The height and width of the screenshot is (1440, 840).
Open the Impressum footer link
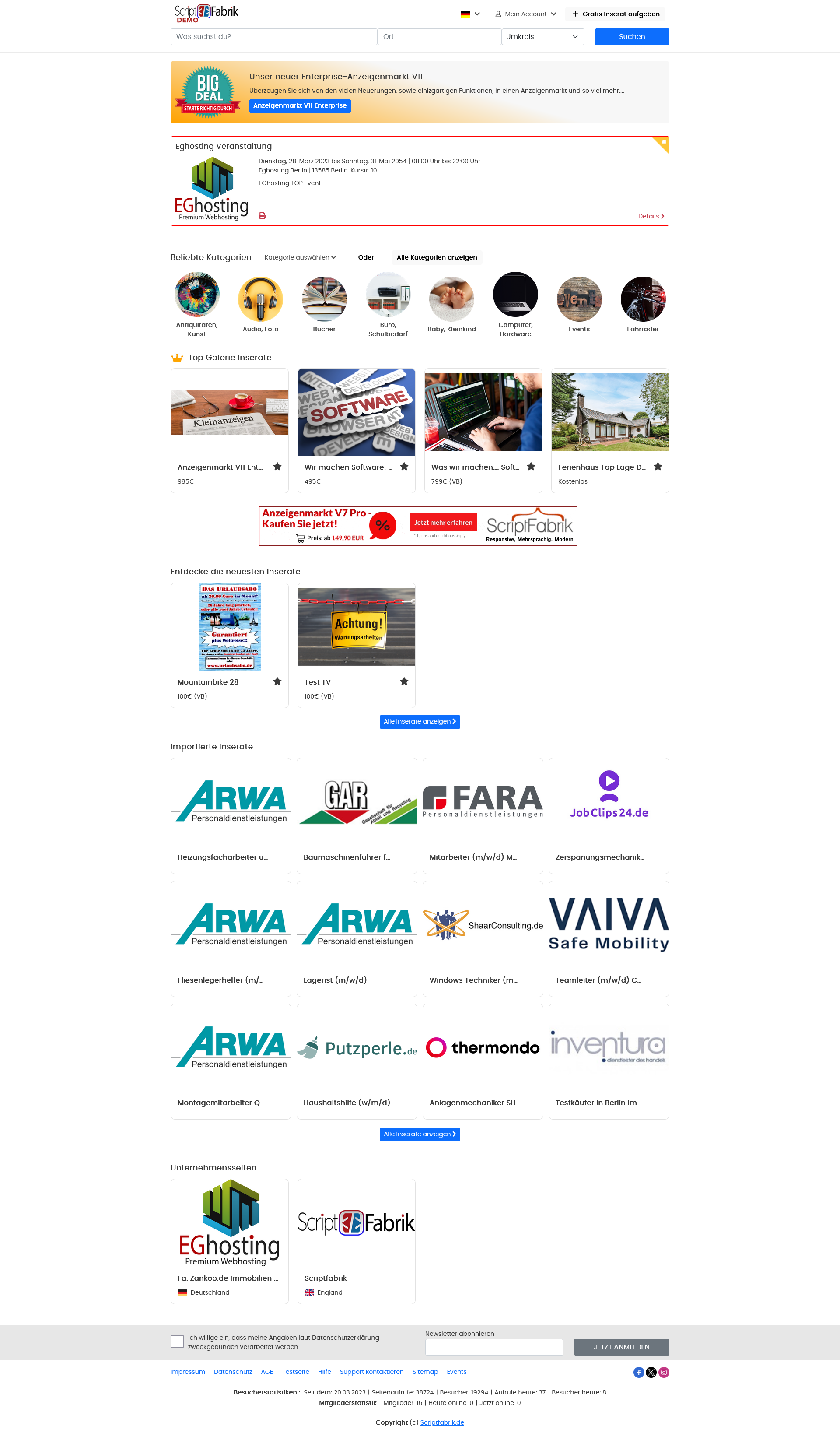point(187,1371)
